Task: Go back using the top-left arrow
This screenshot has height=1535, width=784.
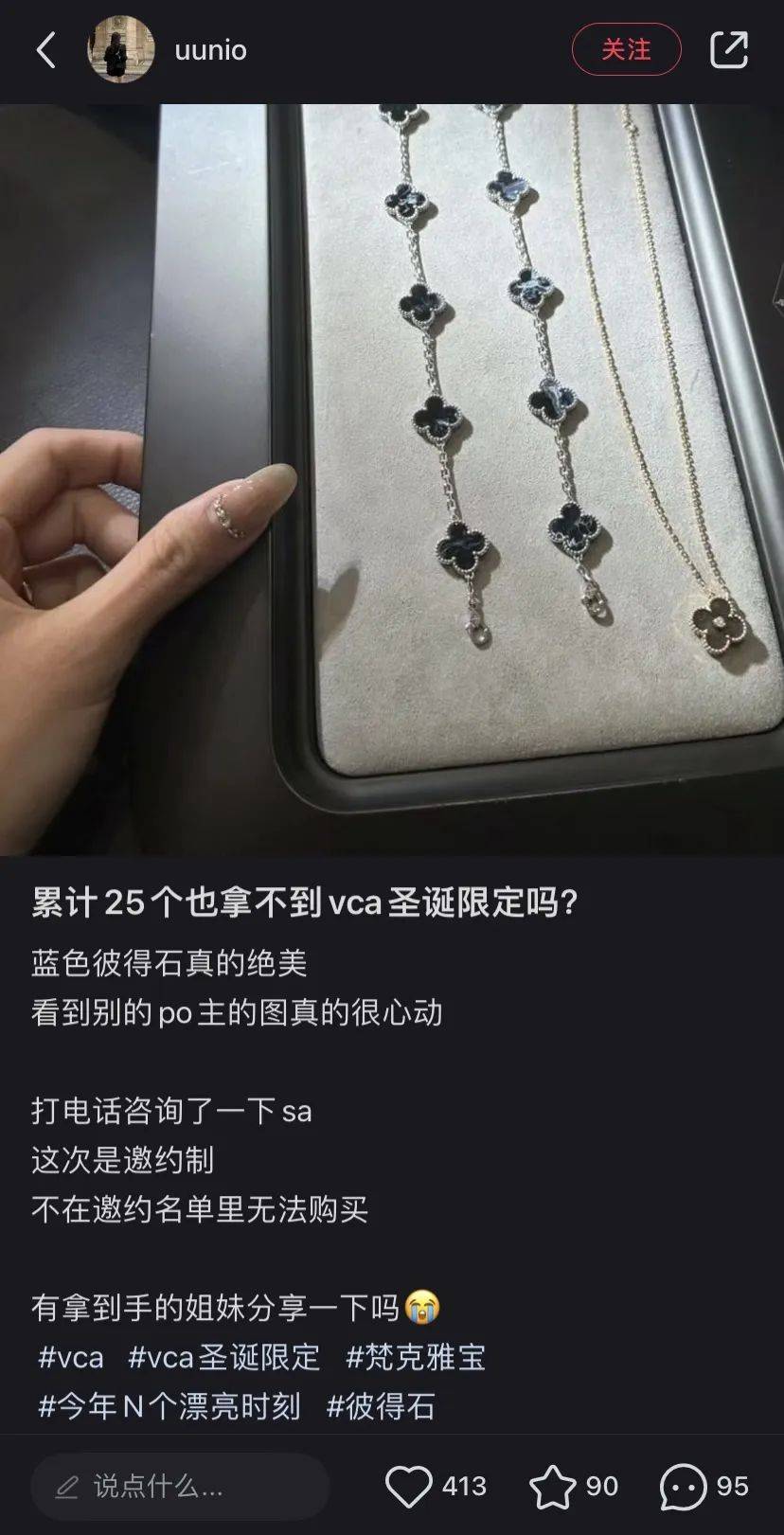Action: 45,50
